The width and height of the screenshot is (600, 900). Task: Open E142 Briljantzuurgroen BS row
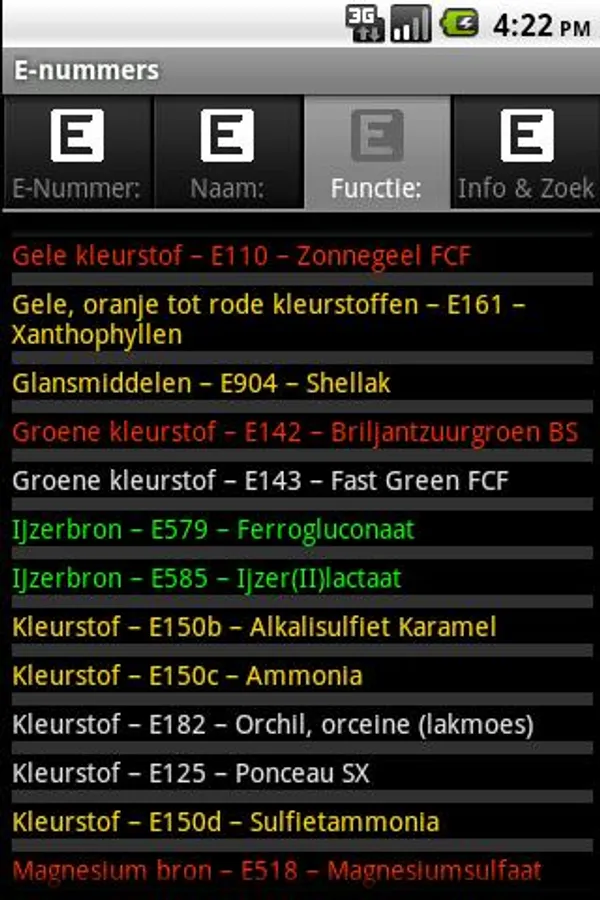click(x=295, y=432)
